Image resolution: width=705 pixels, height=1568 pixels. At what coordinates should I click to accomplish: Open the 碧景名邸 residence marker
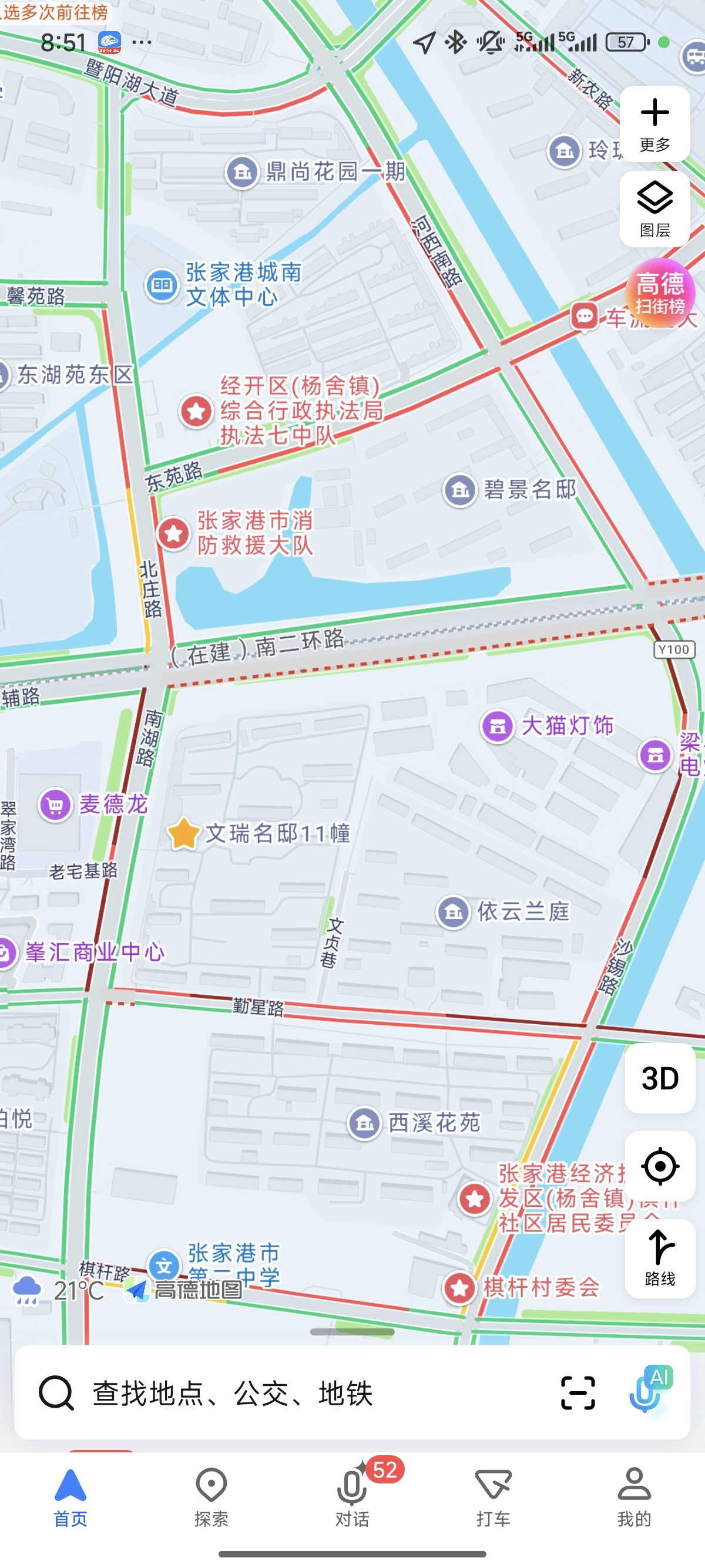coord(459,489)
